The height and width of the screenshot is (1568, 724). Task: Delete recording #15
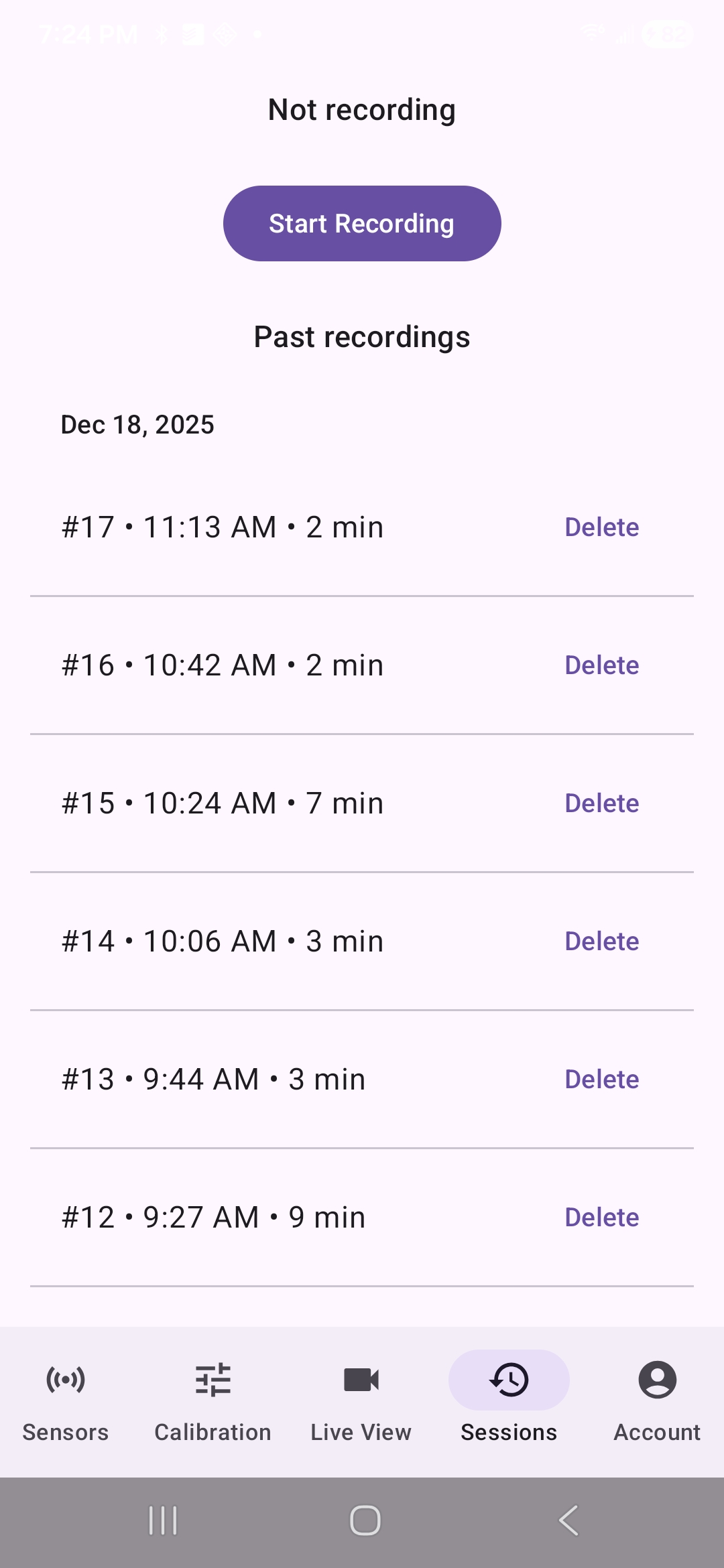click(x=601, y=803)
